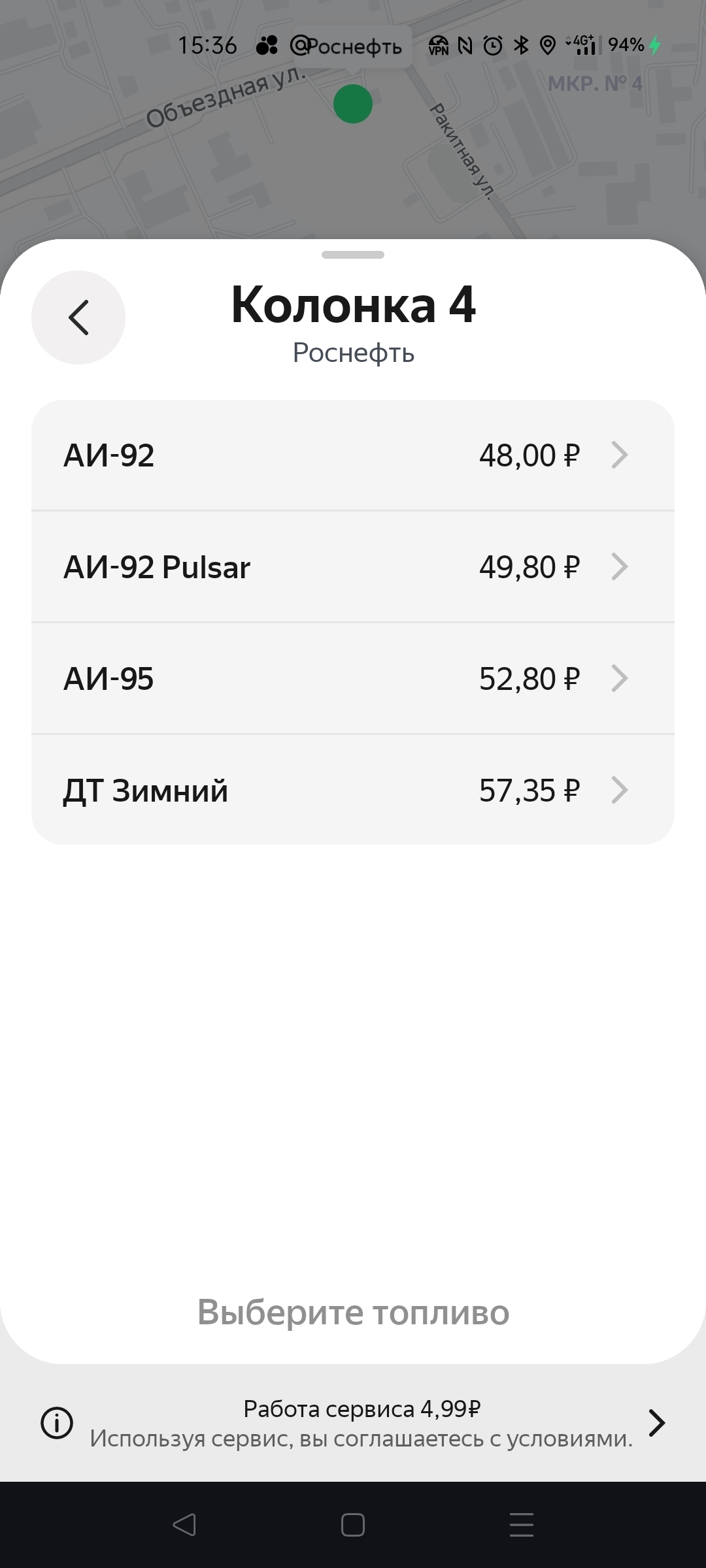Screen dimensions: 706x1568
Task: Tap the green station marker on map
Action: pyautogui.click(x=353, y=104)
